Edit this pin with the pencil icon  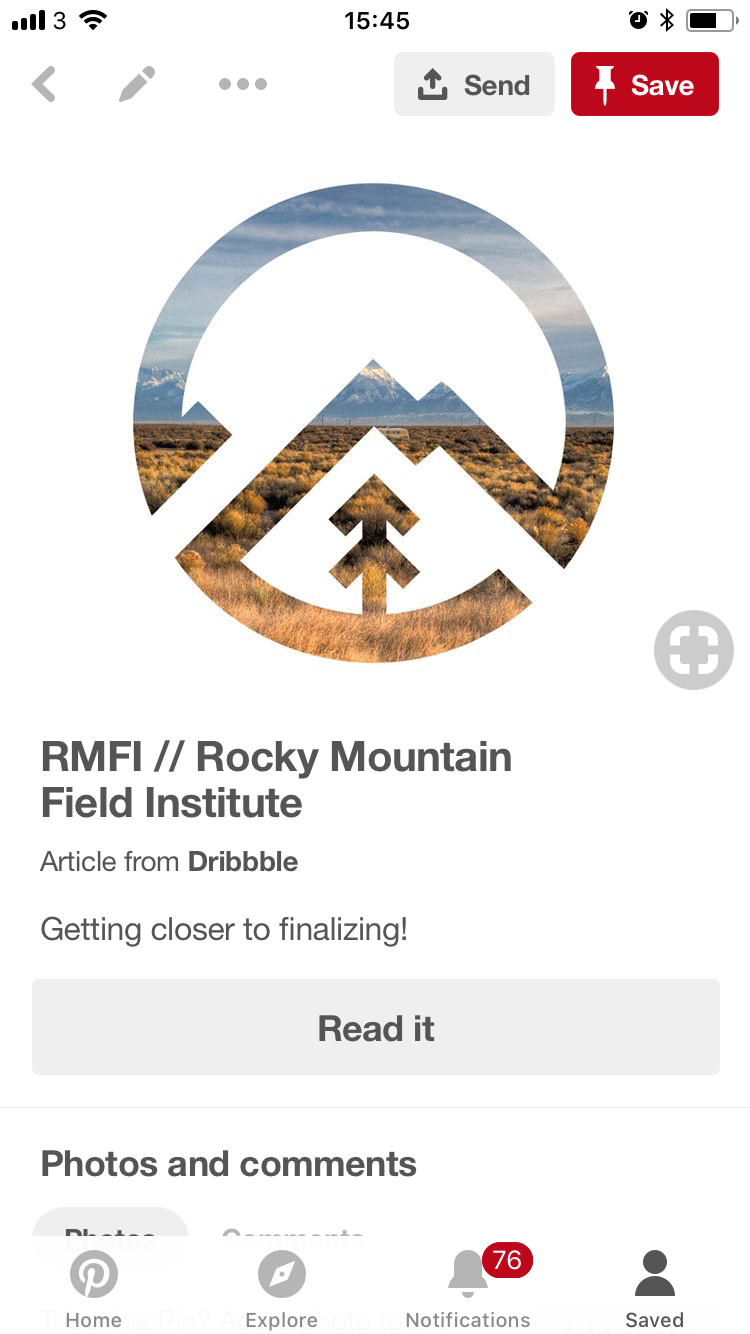137,85
